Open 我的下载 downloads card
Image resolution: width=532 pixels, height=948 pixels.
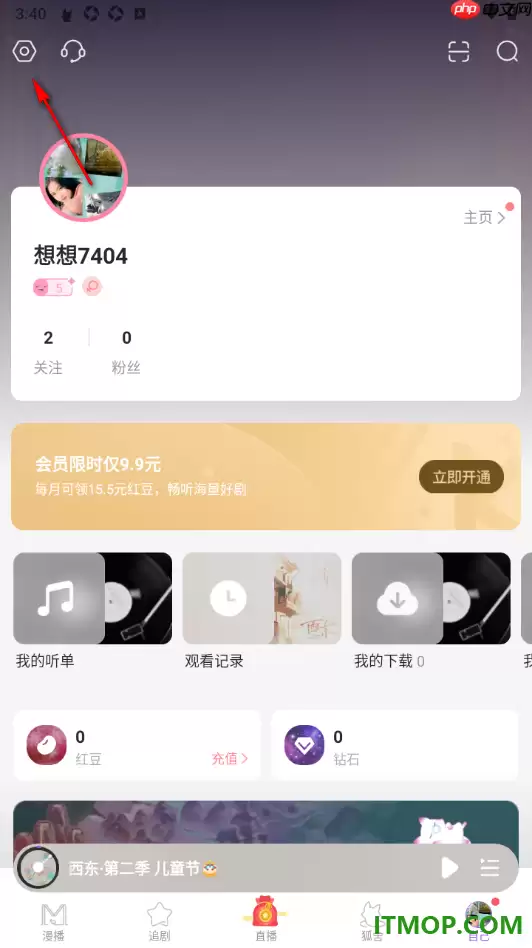[431, 611]
